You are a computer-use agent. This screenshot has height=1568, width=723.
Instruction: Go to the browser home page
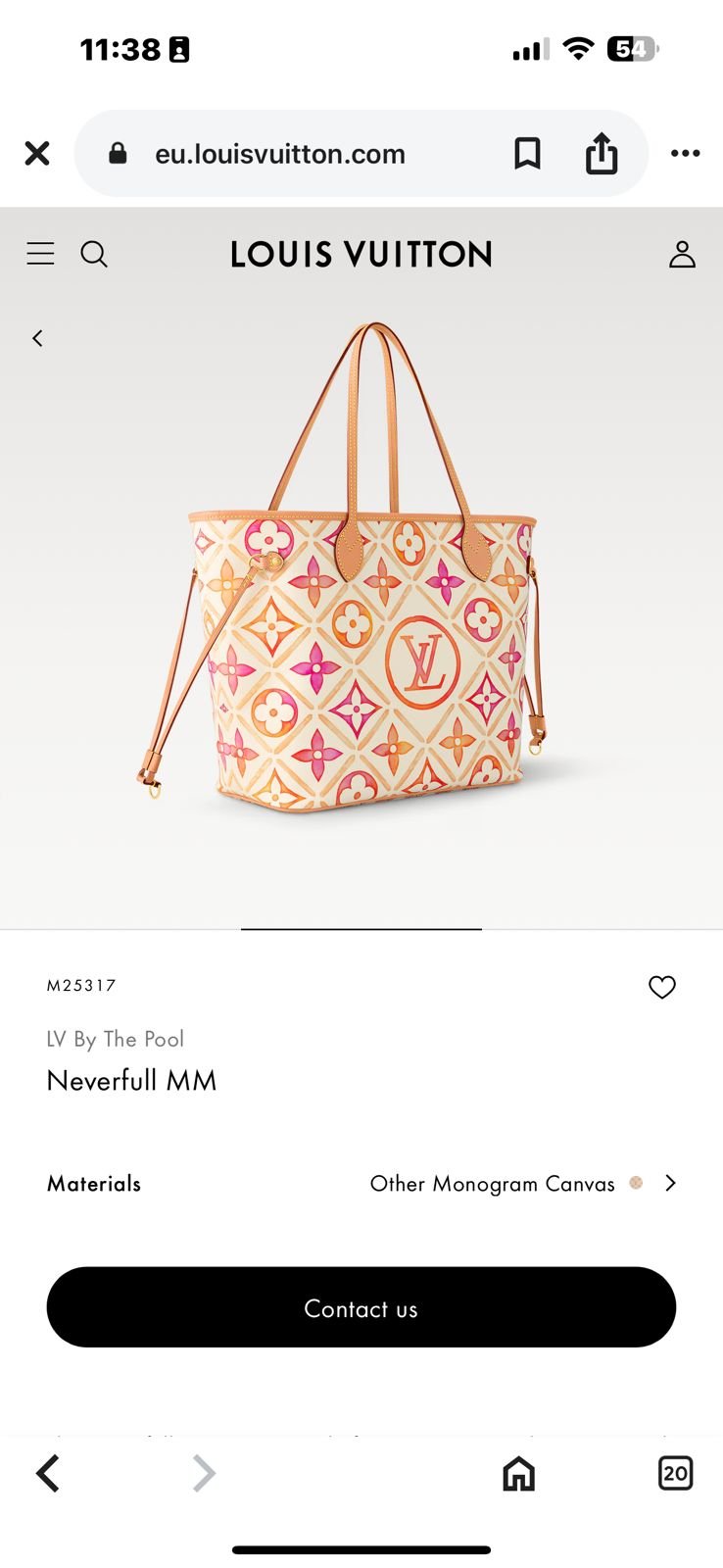[518, 1473]
